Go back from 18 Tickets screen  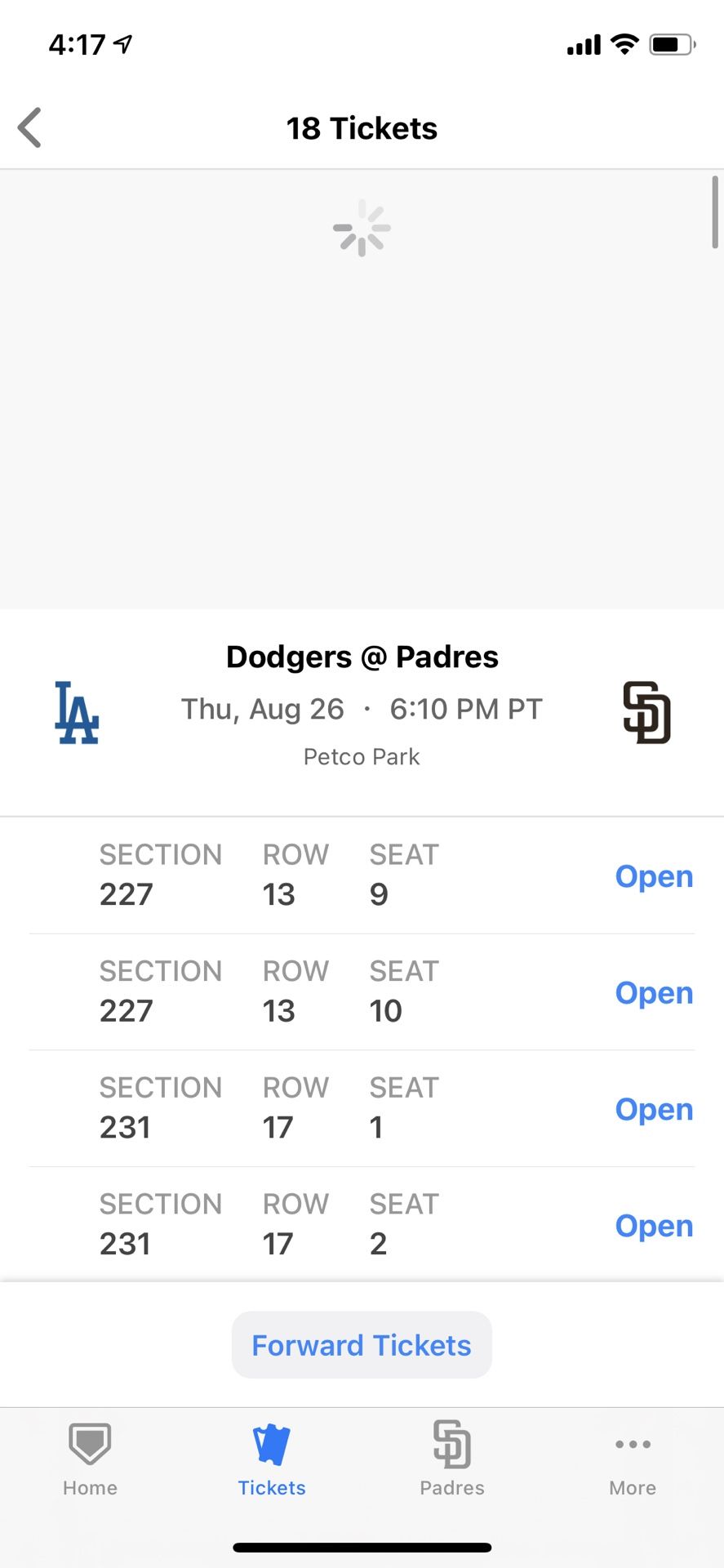click(x=30, y=128)
